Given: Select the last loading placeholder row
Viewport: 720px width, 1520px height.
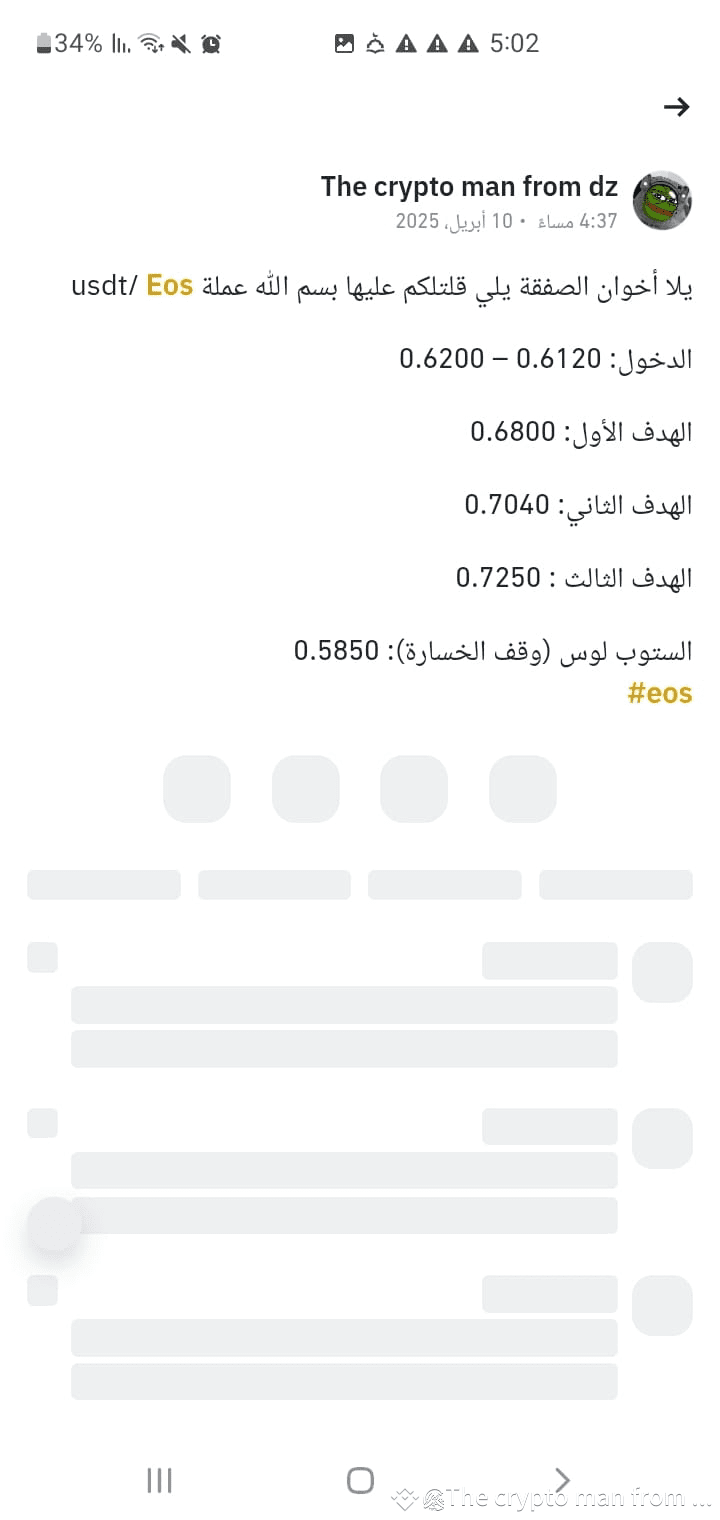Looking at the screenshot, I should [344, 1381].
